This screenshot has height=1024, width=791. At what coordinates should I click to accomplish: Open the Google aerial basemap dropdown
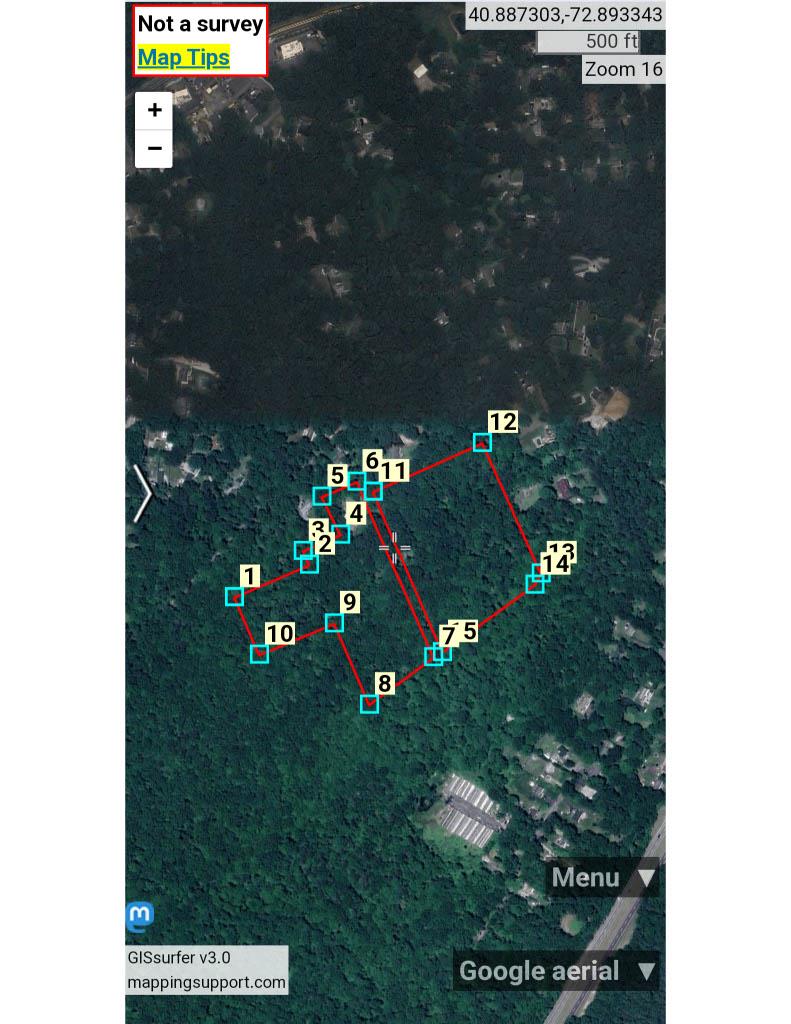(556, 971)
